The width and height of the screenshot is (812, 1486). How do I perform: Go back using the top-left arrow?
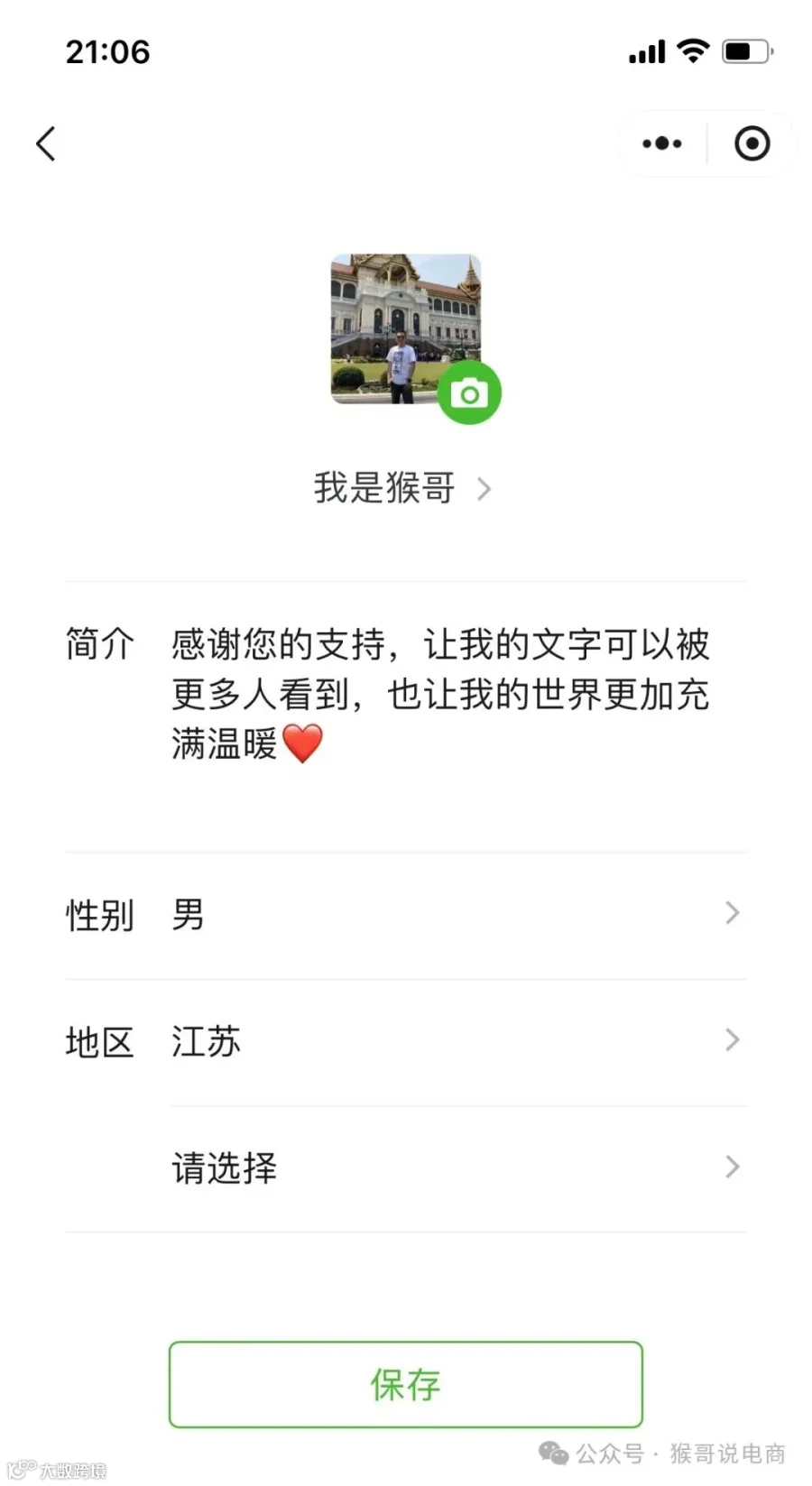click(46, 143)
